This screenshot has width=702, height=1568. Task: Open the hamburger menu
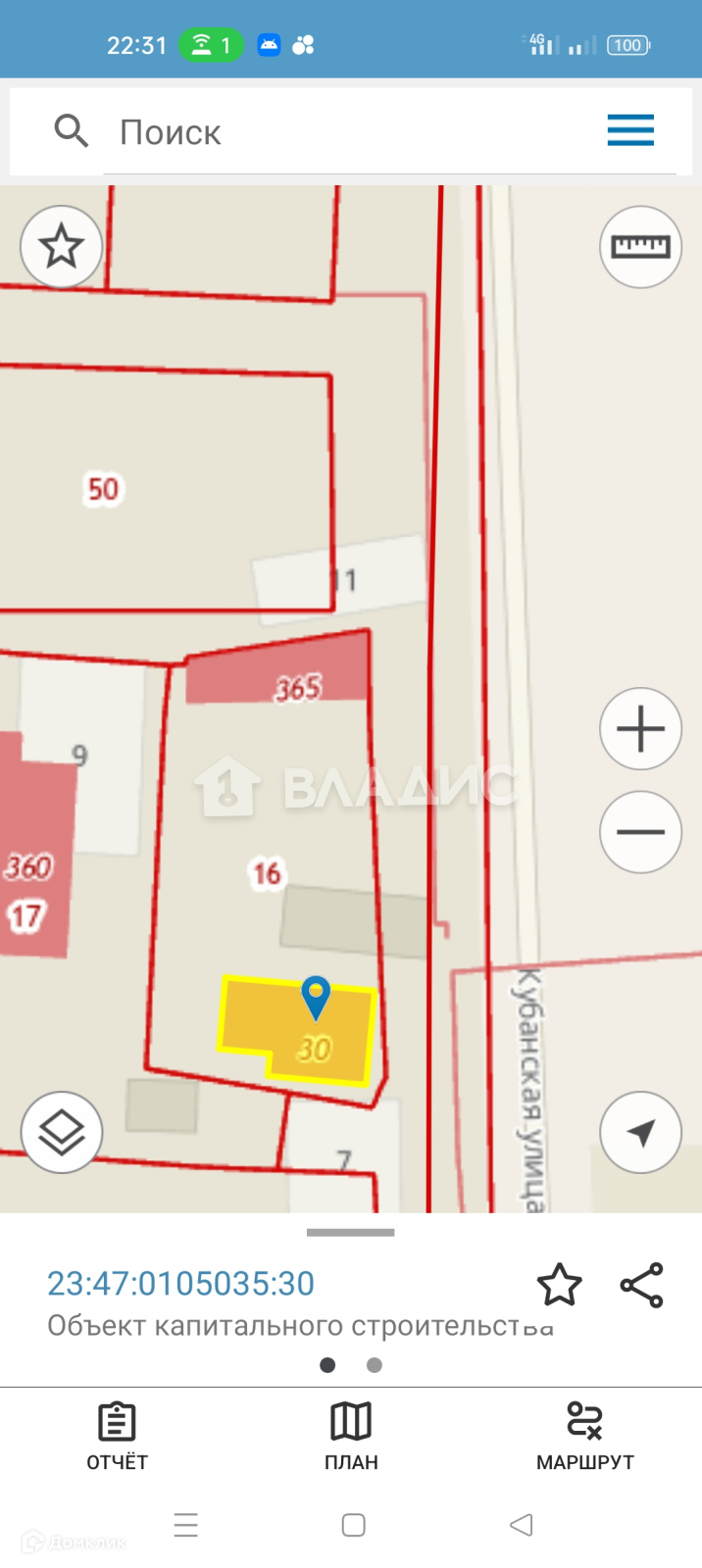pos(630,130)
